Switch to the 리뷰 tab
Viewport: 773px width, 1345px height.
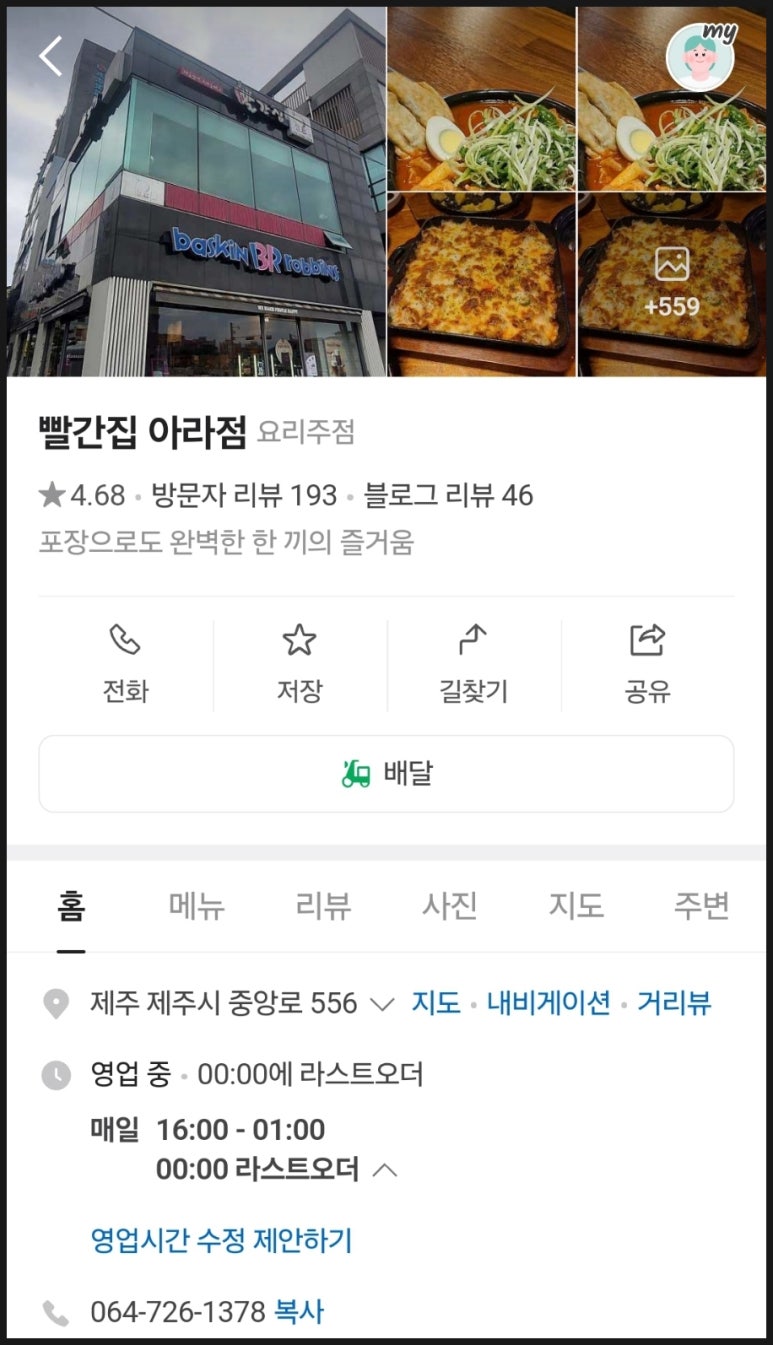tap(323, 906)
